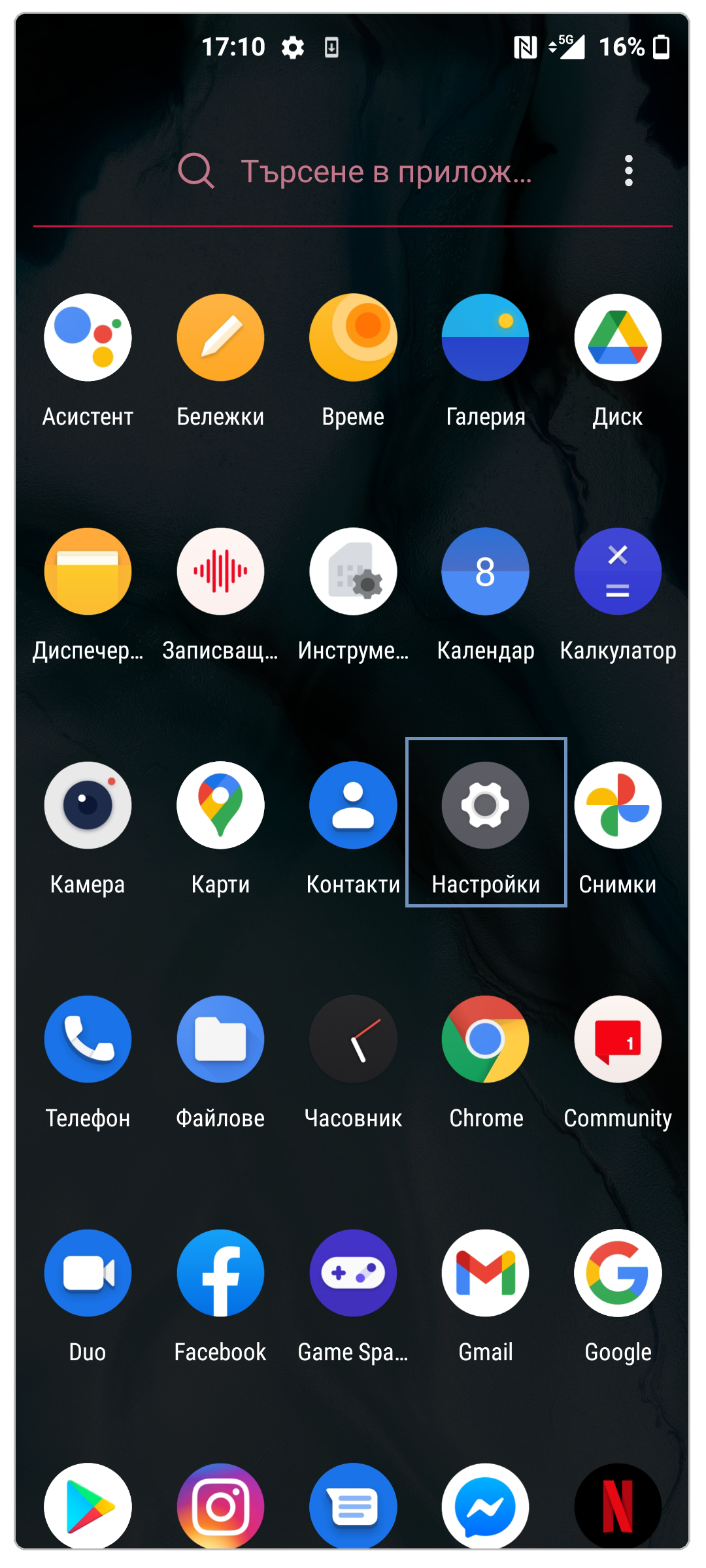Open the Време weather app
The width and height of the screenshot is (706, 1568).
(x=353, y=337)
